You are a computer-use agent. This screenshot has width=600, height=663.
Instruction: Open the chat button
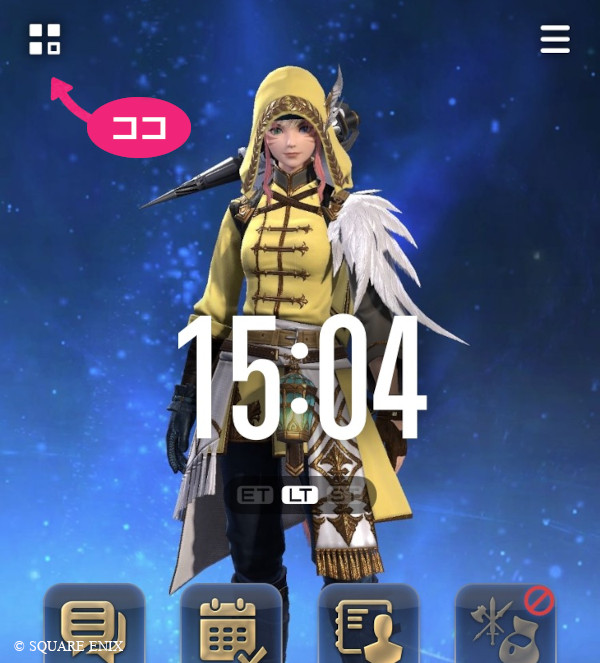(x=95, y=626)
